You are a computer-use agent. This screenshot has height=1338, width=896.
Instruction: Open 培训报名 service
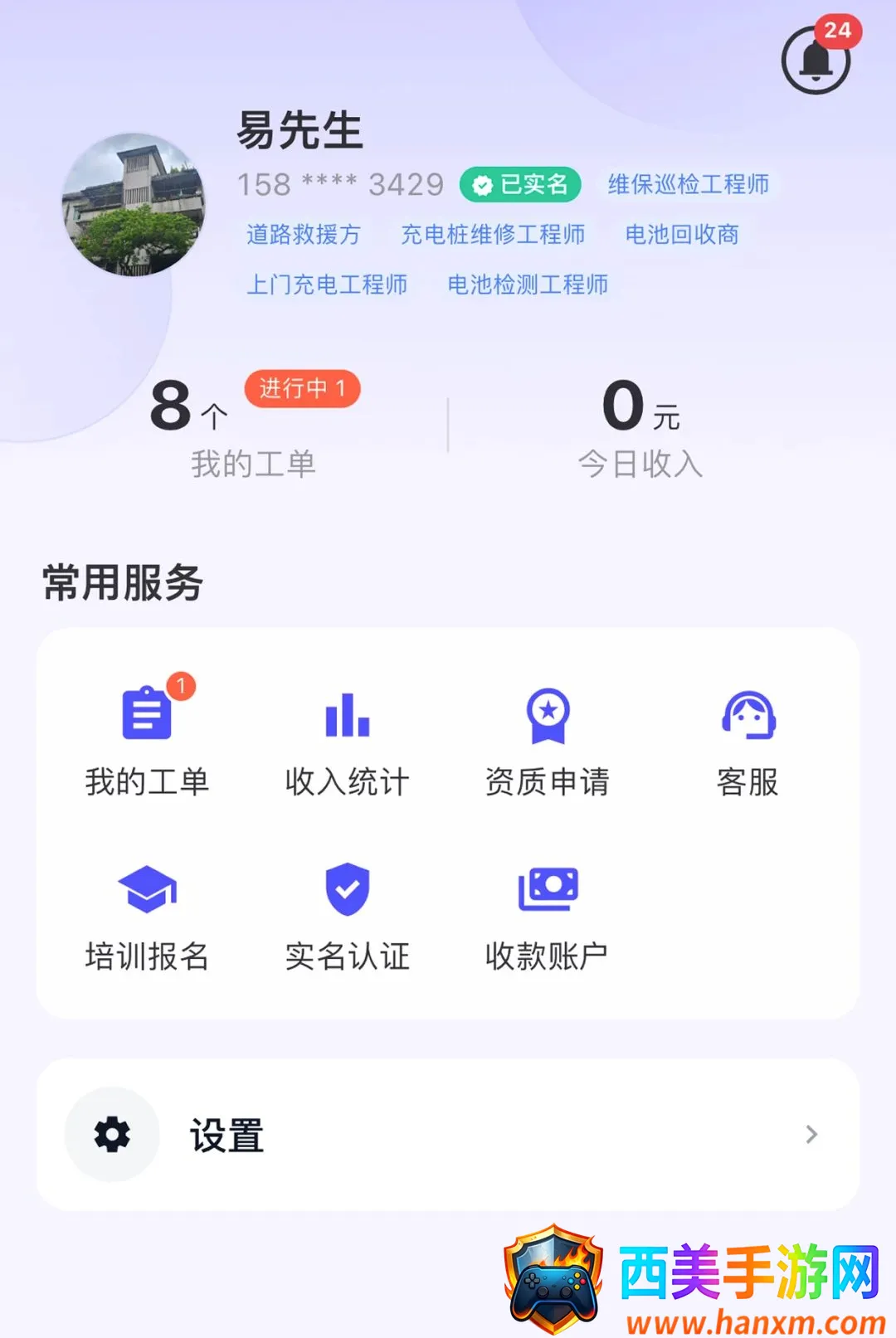tap(147, 918)
